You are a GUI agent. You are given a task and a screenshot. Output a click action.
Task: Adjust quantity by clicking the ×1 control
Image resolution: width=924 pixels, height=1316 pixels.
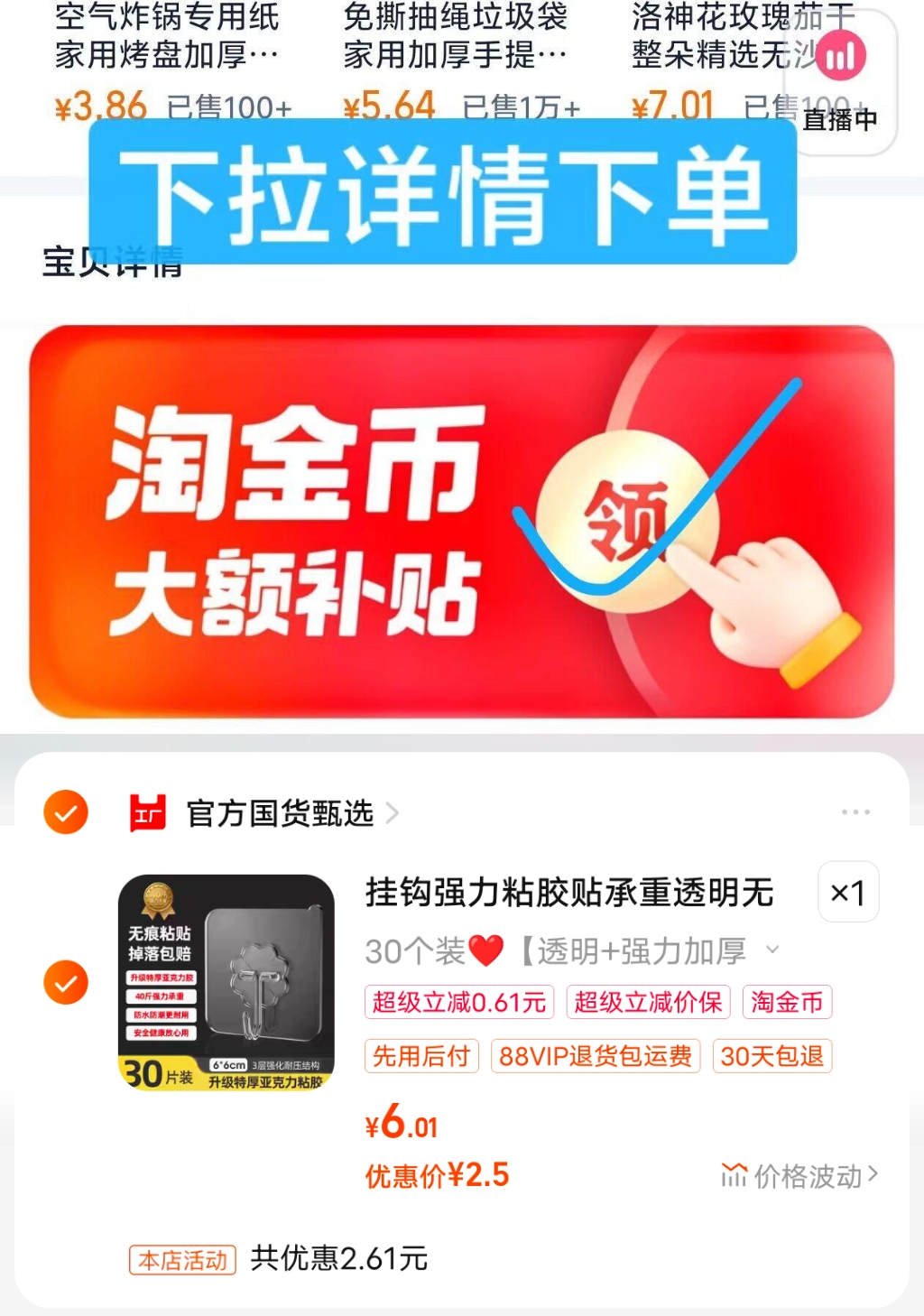[848, 893]
